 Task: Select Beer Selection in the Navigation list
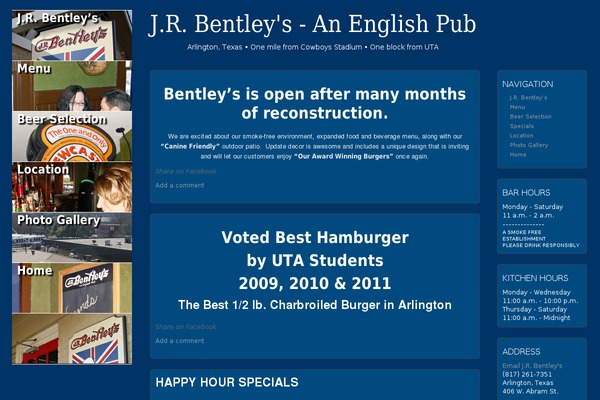(530, 117)
